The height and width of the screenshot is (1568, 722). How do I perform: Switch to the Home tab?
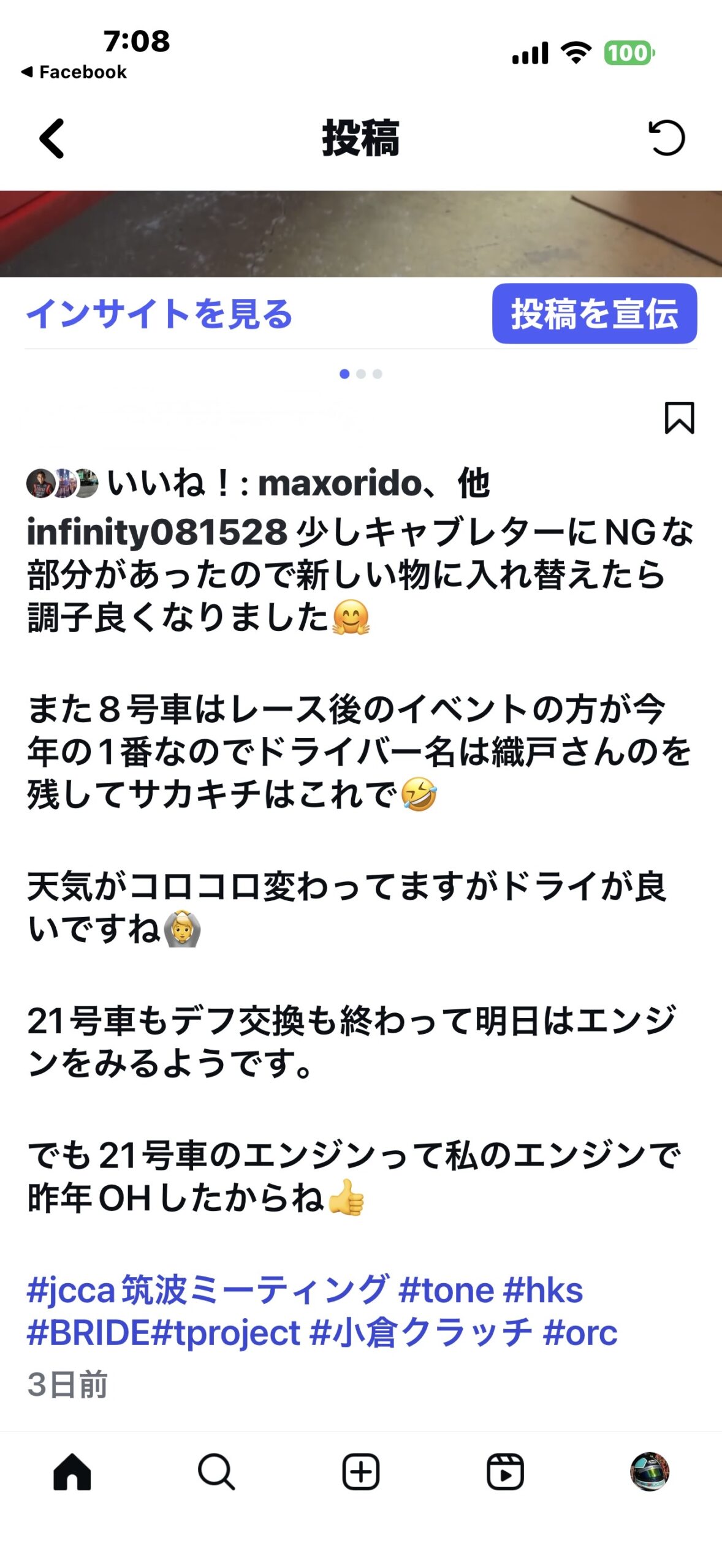click(x=72, y=1472)
